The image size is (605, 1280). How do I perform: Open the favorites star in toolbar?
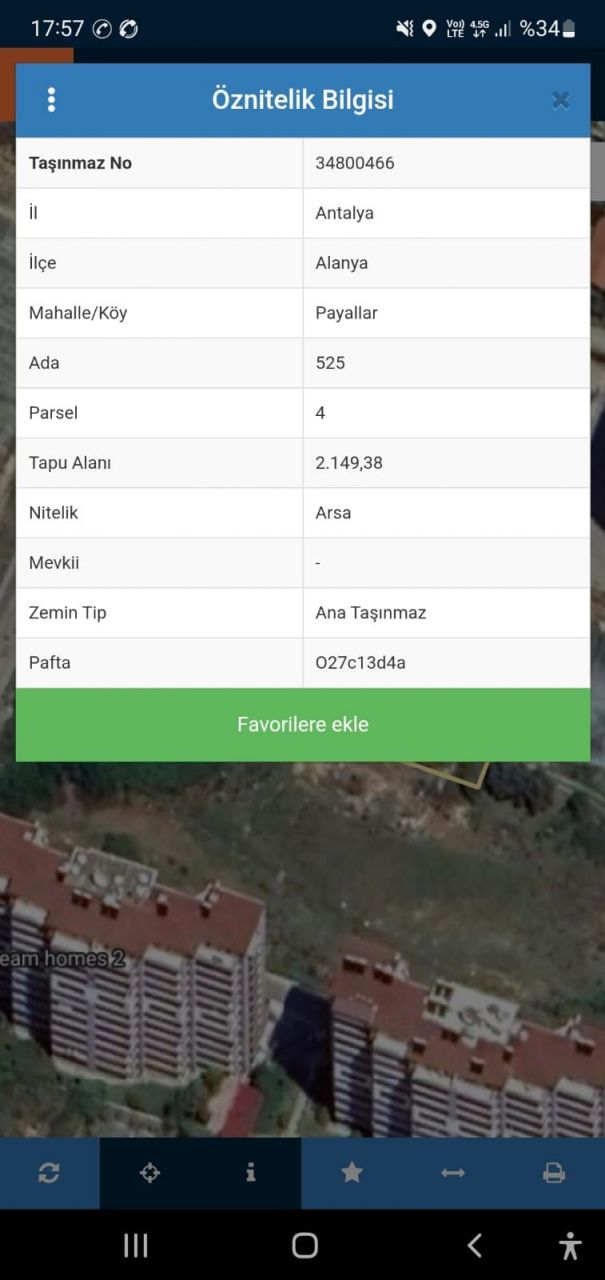pos(352,1173)
